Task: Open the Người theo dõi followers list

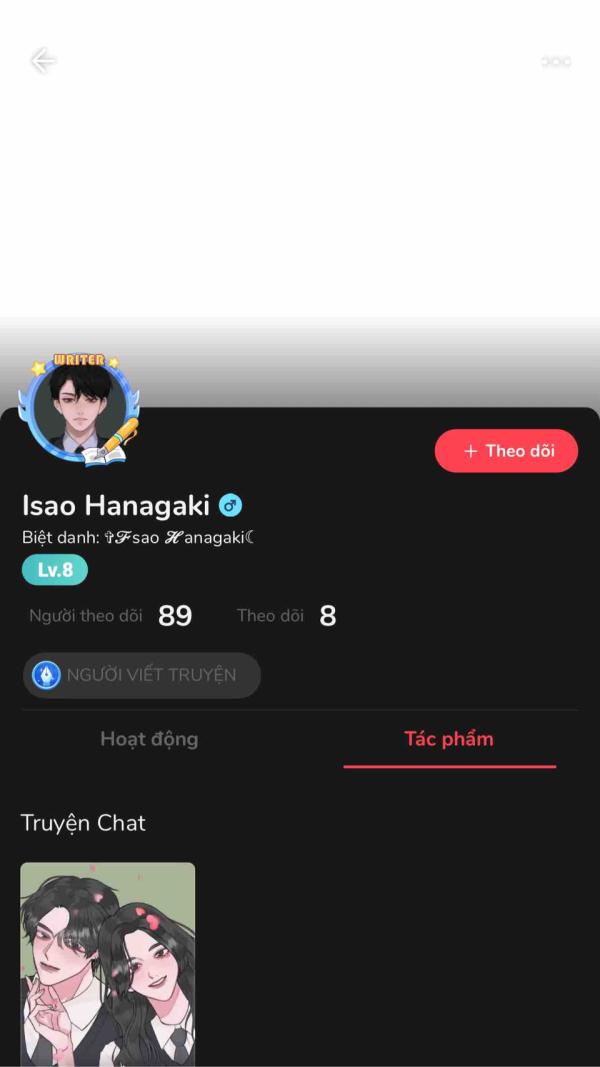Action: coord(110,616)
